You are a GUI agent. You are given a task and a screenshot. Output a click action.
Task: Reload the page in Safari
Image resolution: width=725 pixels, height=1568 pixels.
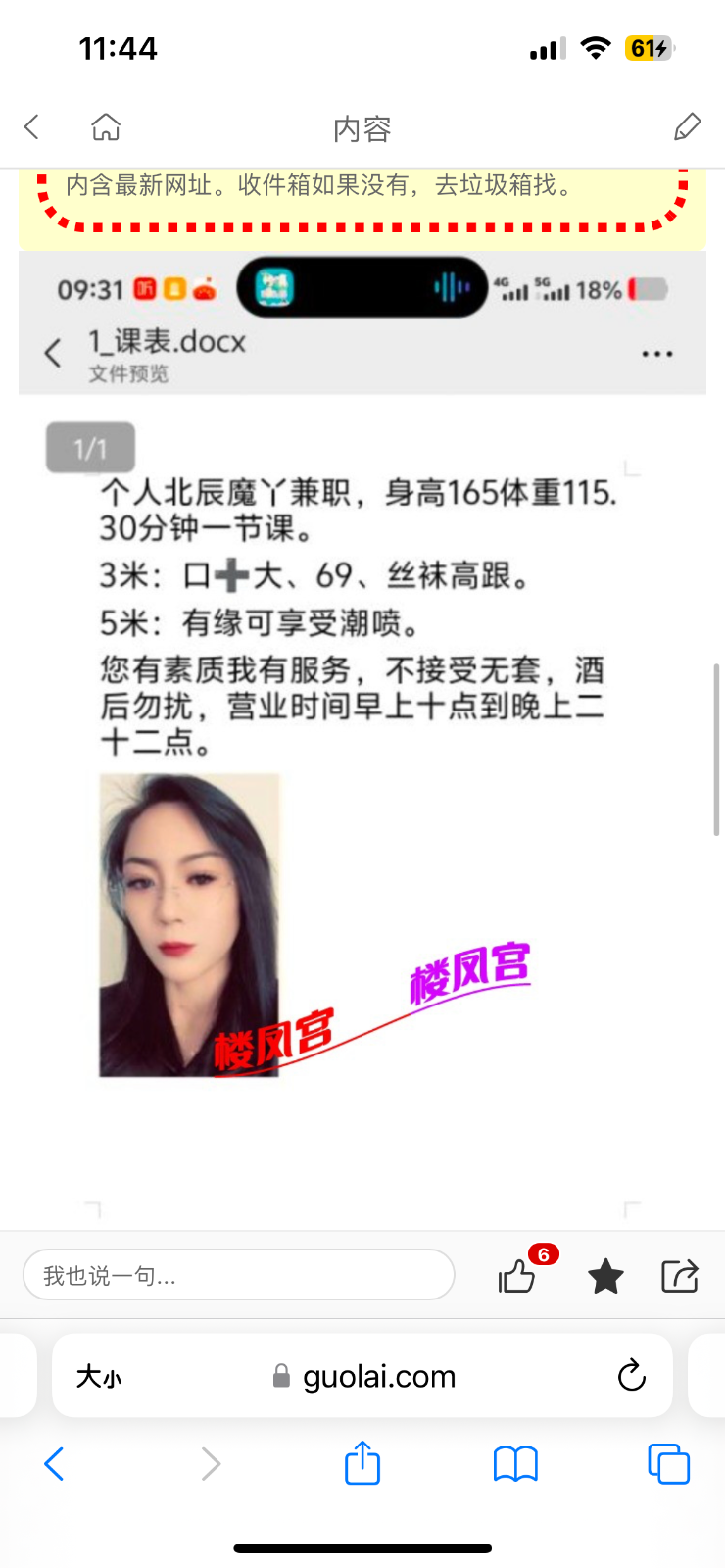[x=632, y=1376]
